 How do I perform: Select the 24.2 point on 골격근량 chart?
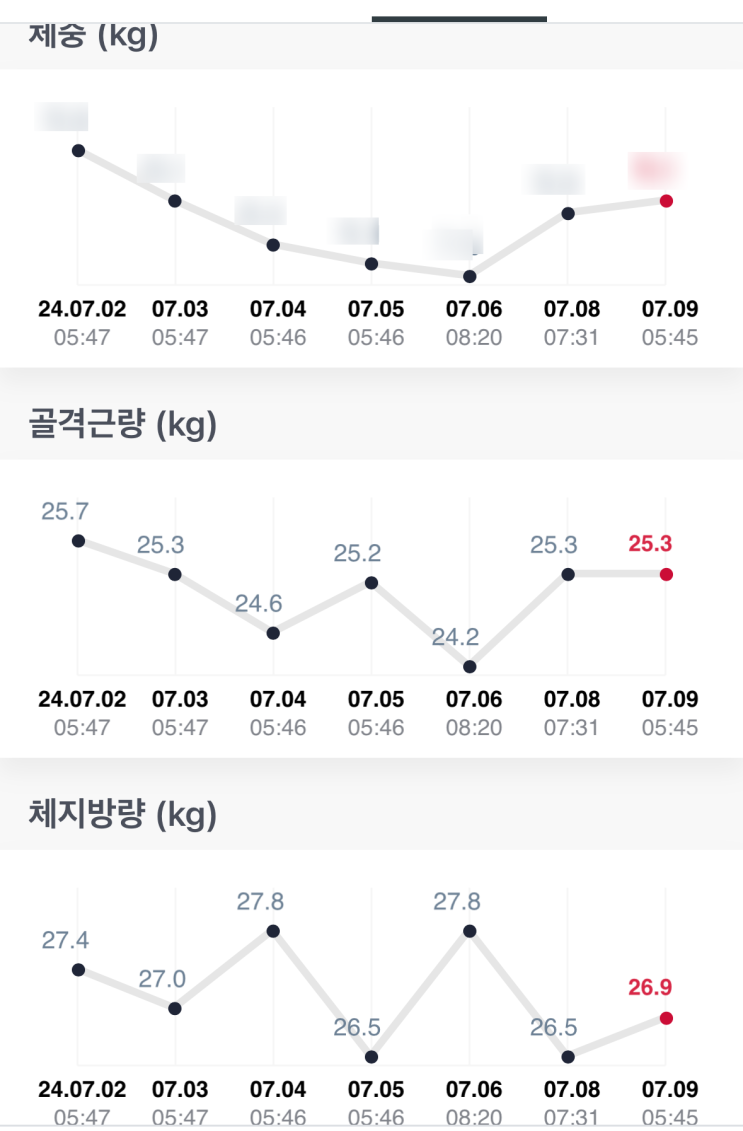coord(470,666)
